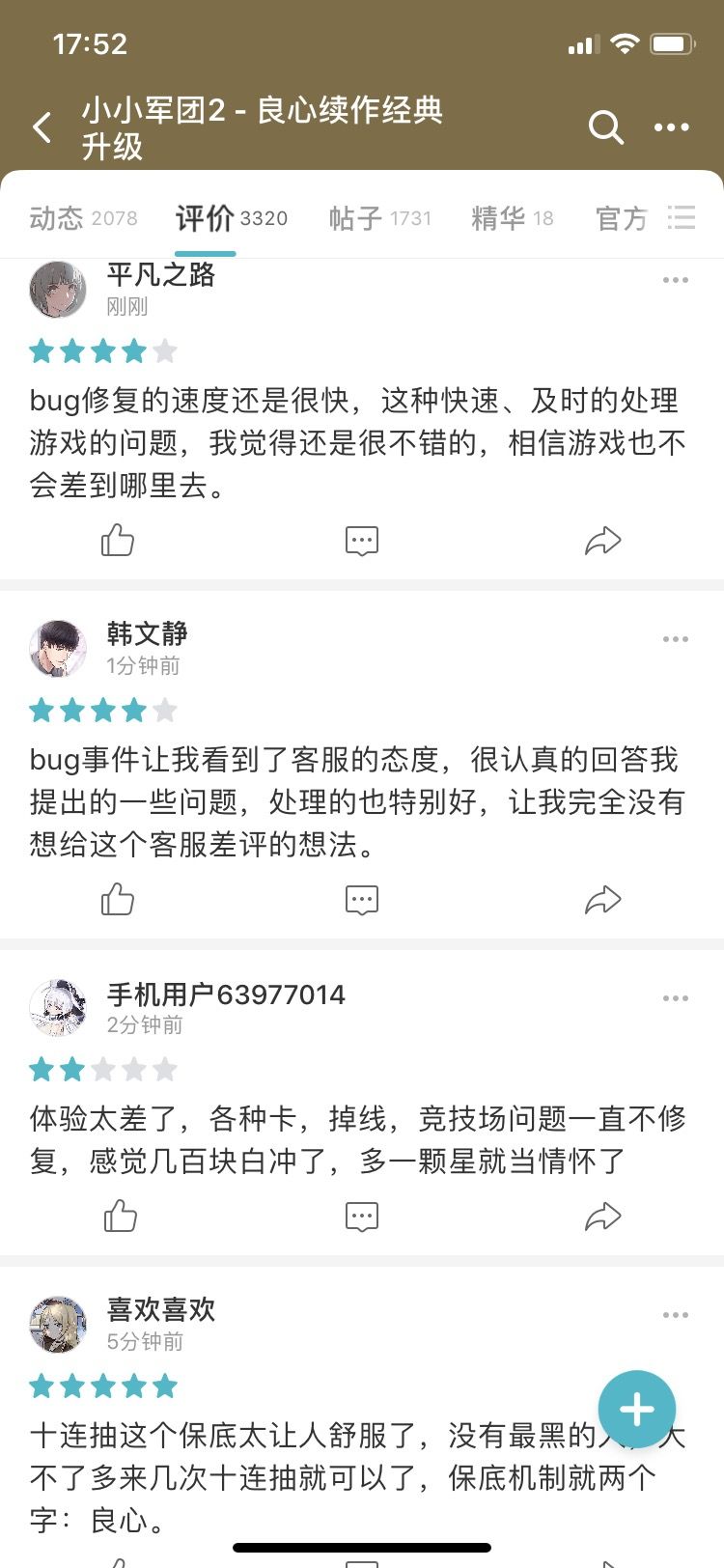724x1568 pixels.
Task: Switch to the 精华 tab
Action: [x=513, y=218]
